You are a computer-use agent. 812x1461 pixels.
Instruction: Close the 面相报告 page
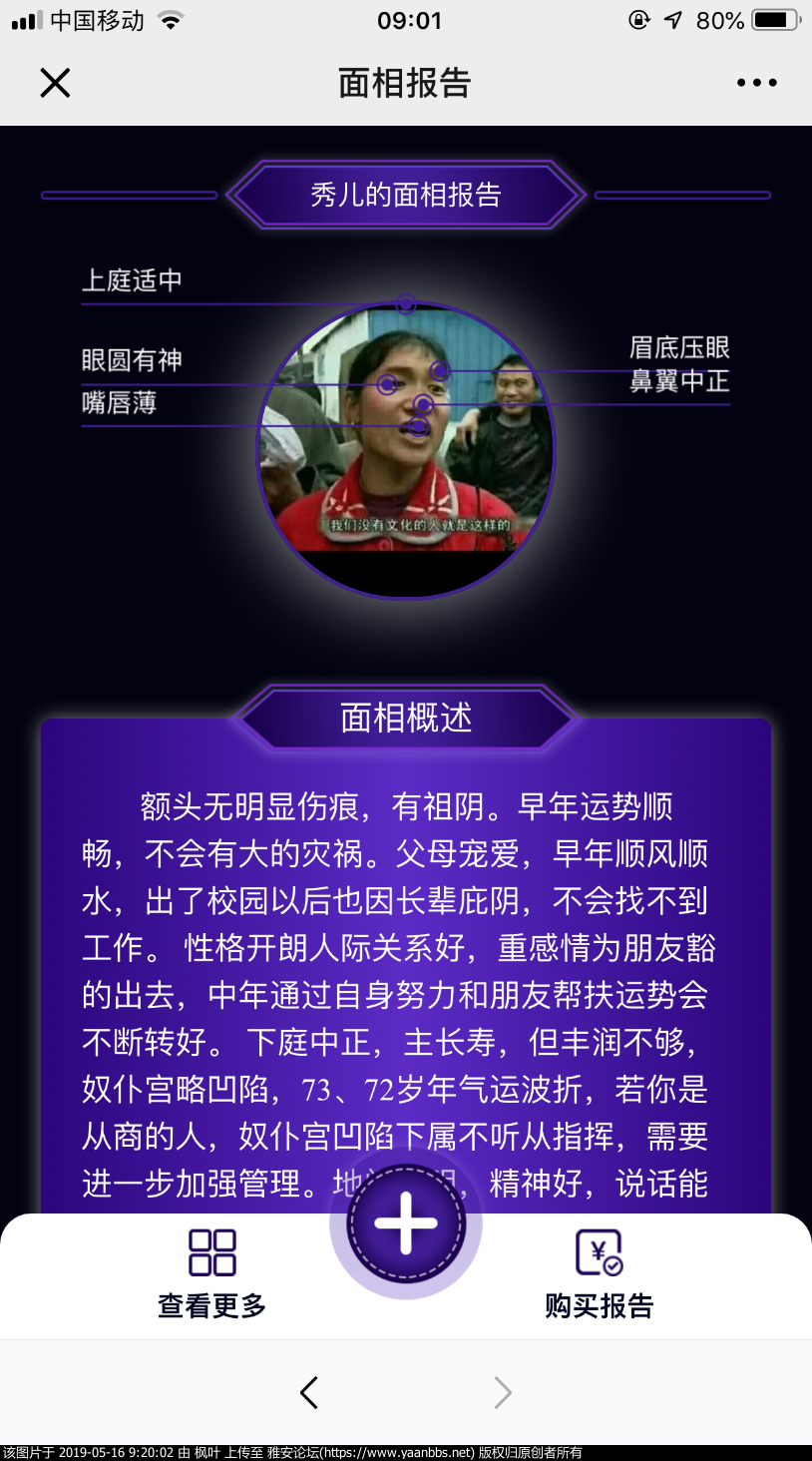pyautogui.click(x=55, y=83)
